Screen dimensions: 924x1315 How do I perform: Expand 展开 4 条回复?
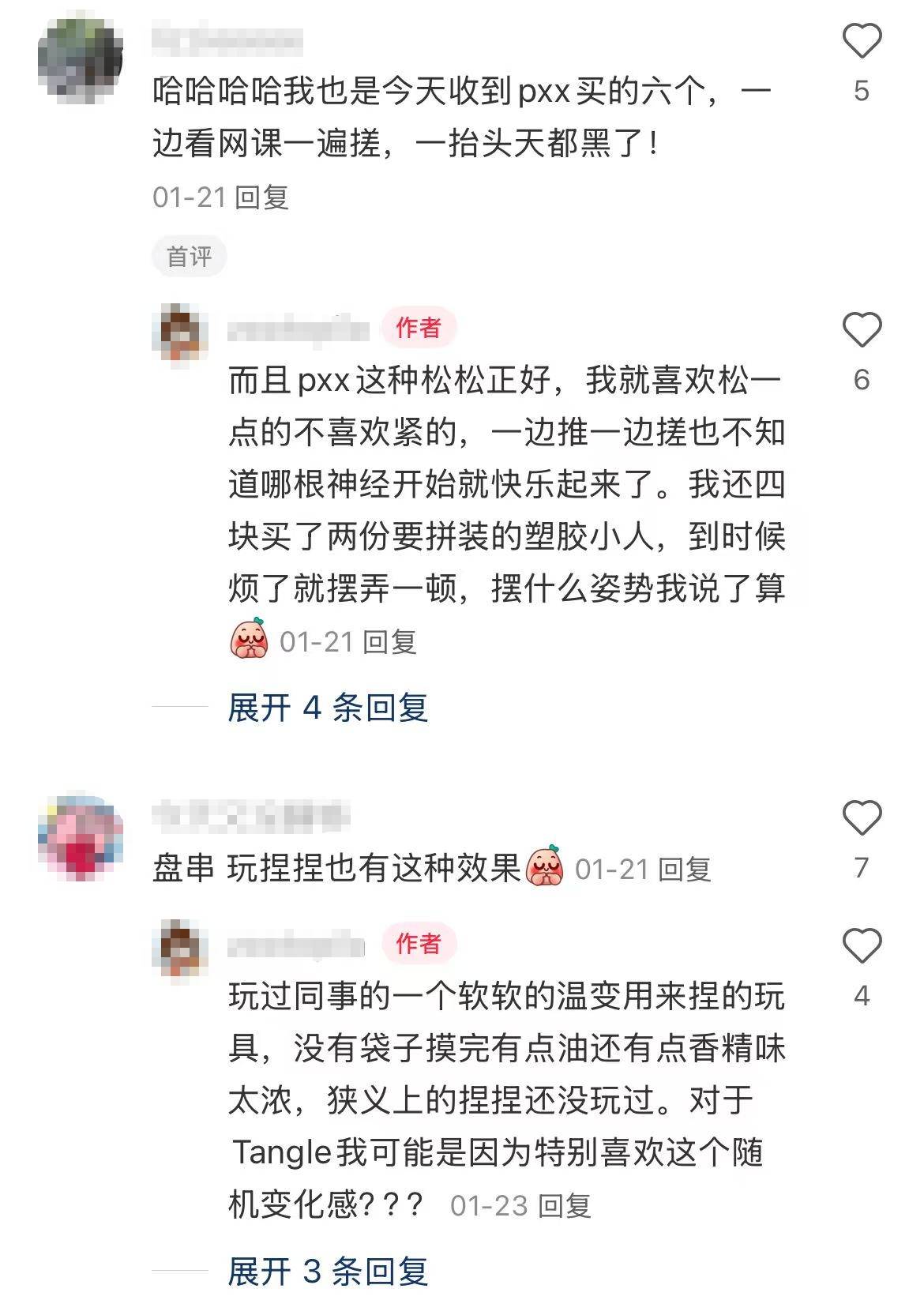[x=328, y=708]
